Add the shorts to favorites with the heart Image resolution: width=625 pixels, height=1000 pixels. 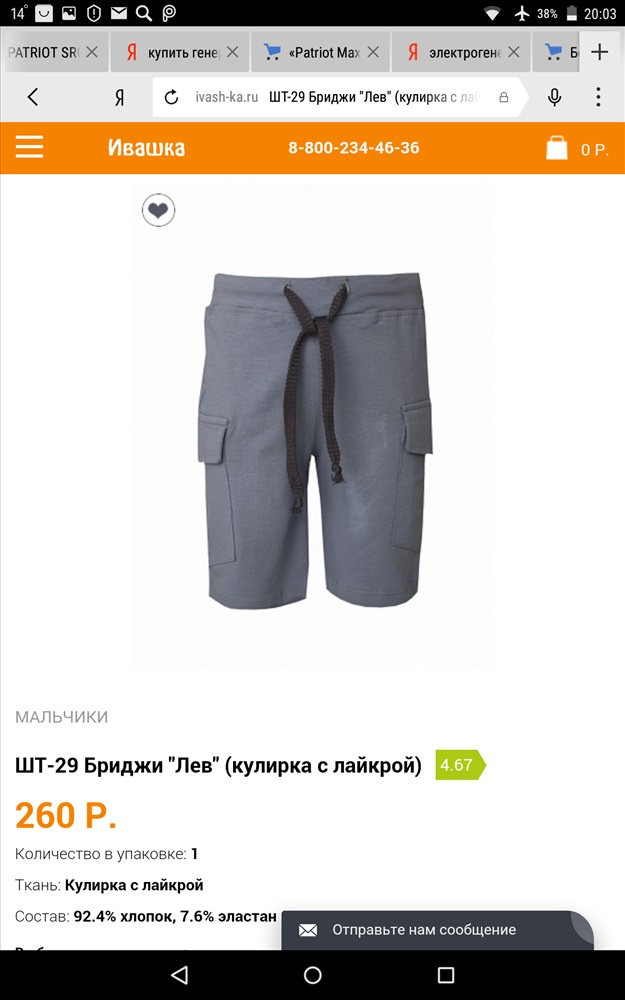click(x=158, y=210)
